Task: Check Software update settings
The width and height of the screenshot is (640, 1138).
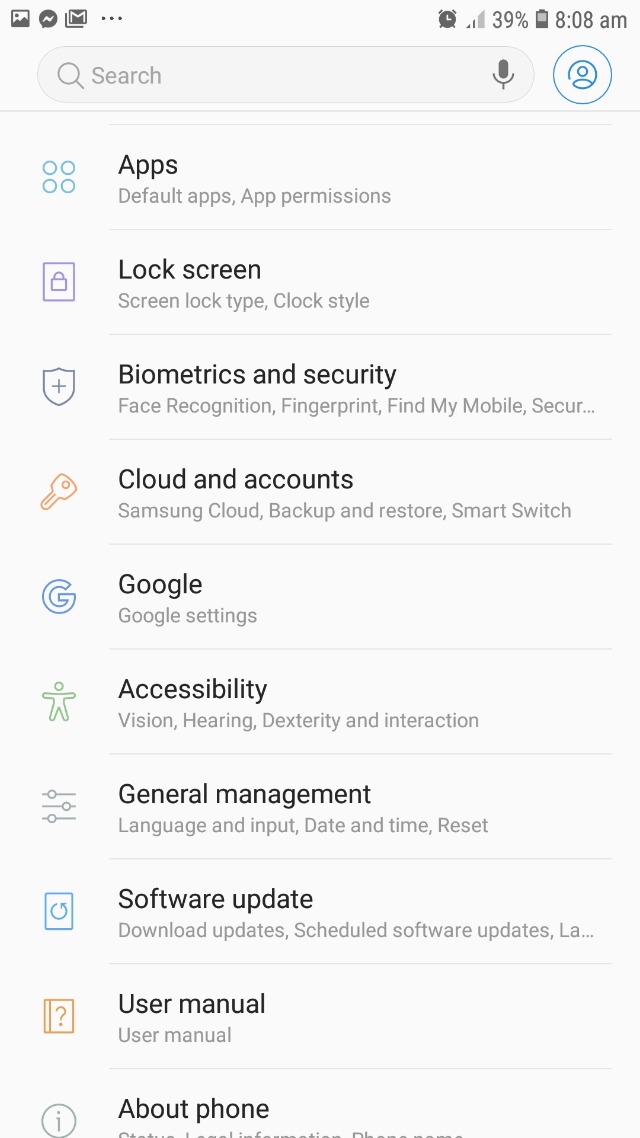Action: point(320,914)
